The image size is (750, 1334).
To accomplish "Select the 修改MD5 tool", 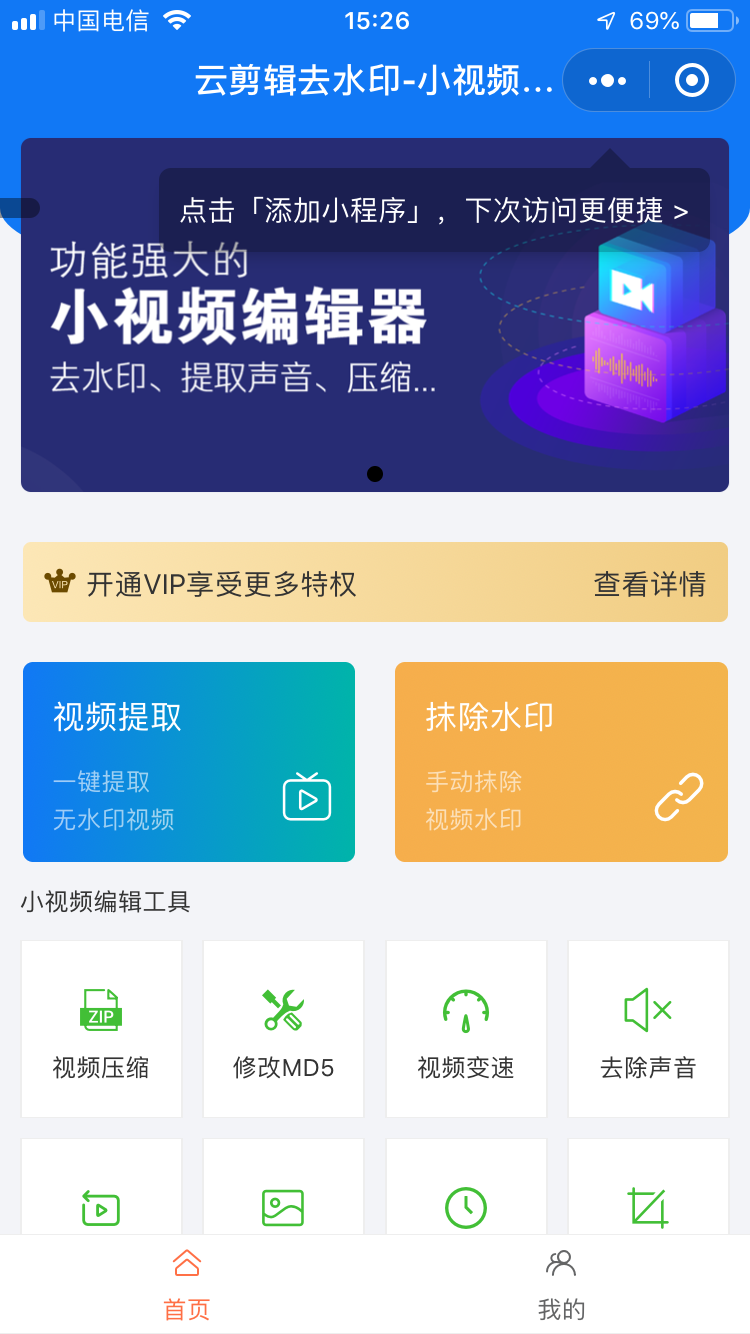I will click(x=284, y=1029).
